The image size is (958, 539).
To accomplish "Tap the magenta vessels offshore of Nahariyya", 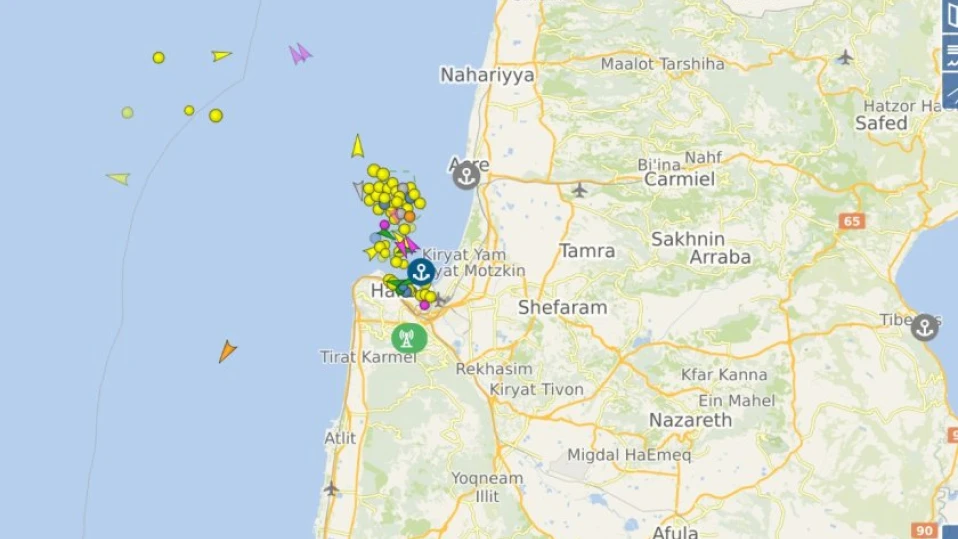I will point(299,53).
